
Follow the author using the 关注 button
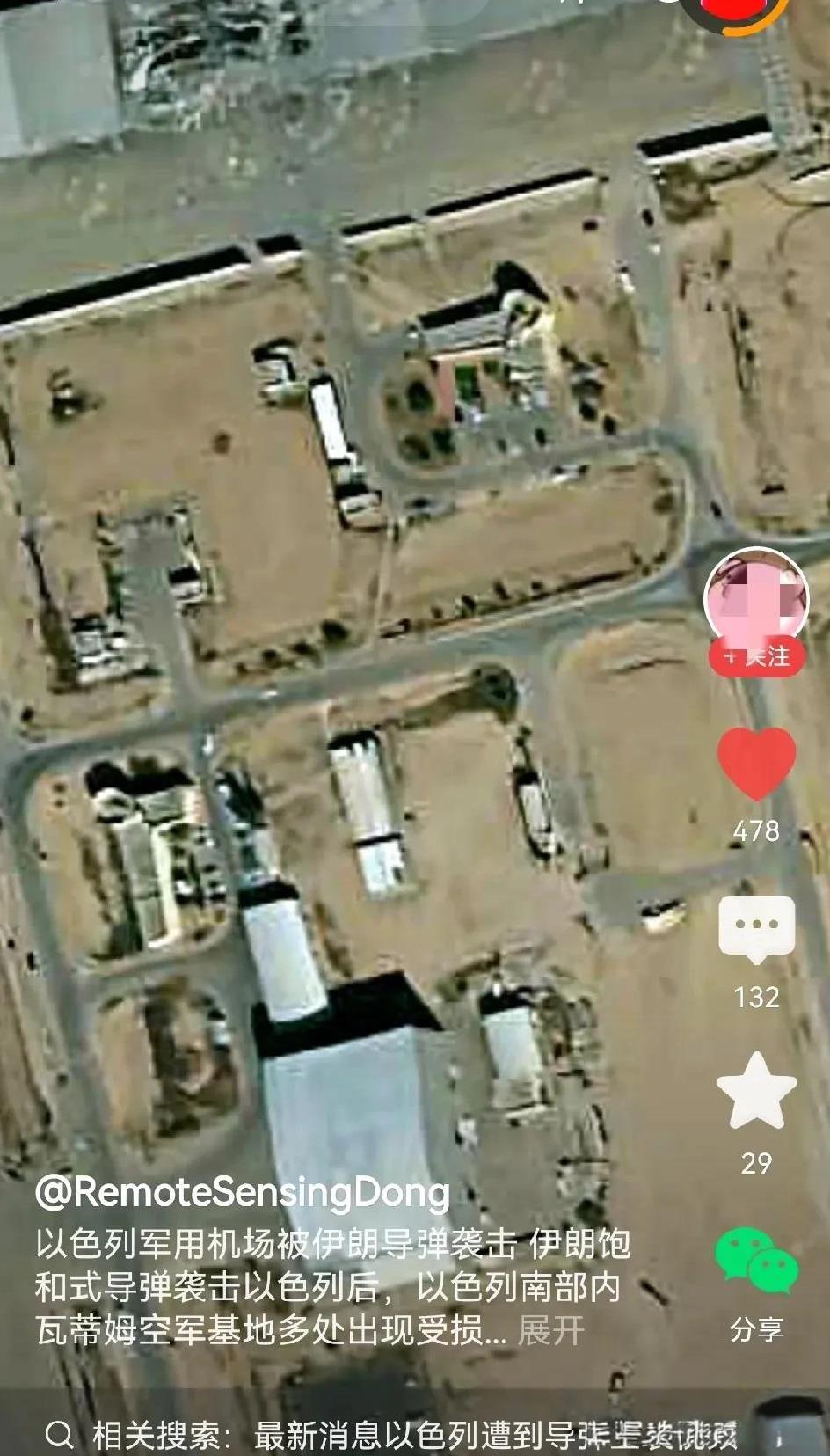click(756, 656)
